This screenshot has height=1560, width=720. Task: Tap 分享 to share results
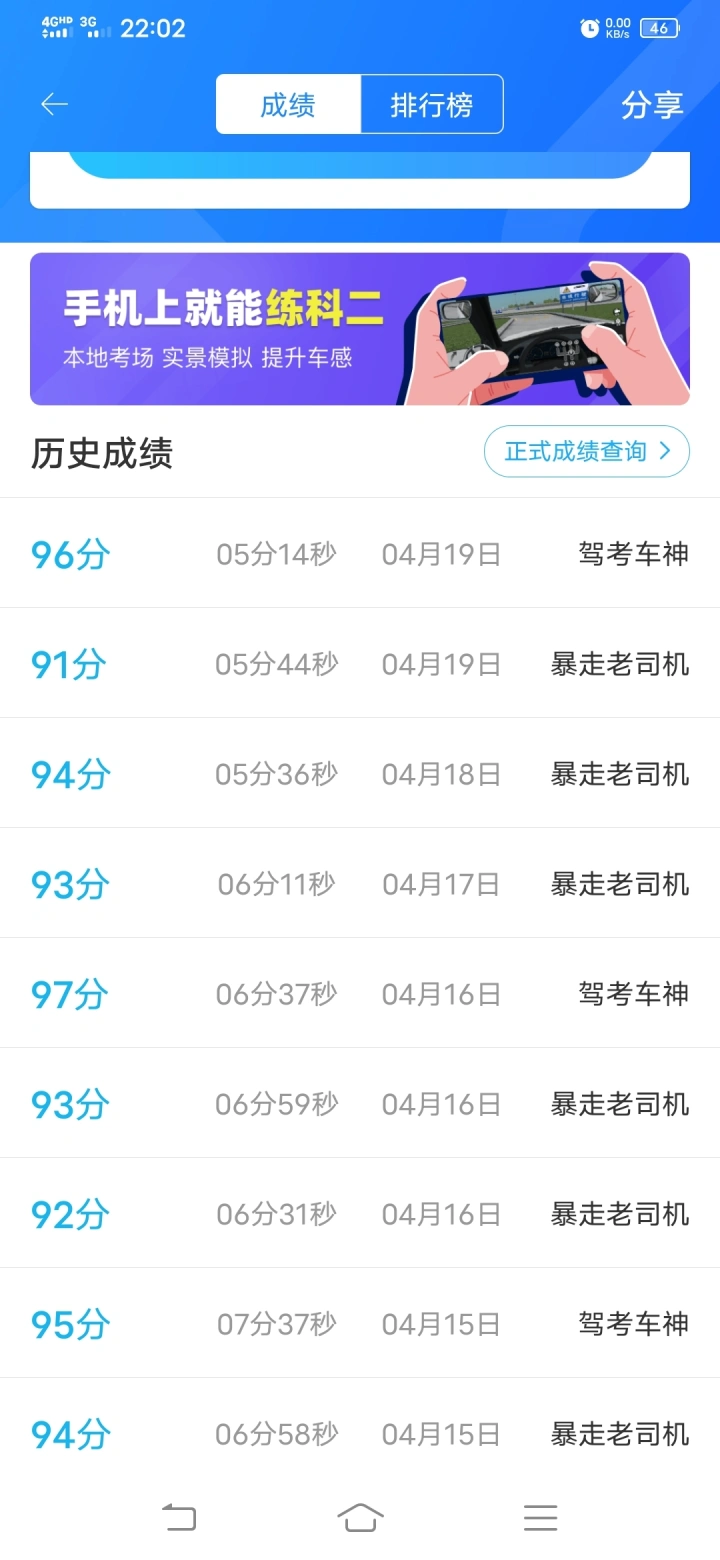652,105
